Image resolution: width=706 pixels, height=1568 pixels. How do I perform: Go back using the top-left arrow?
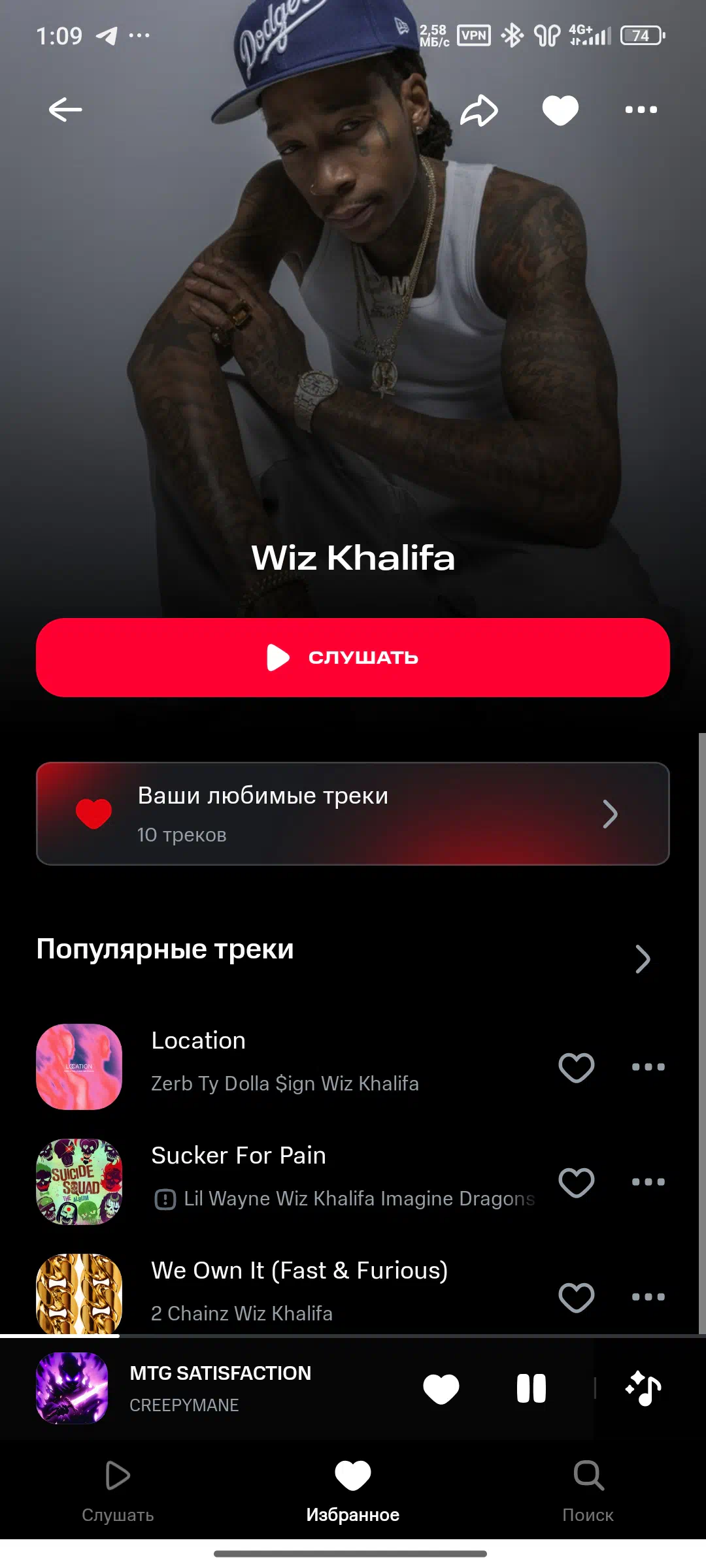pos(65,109)
